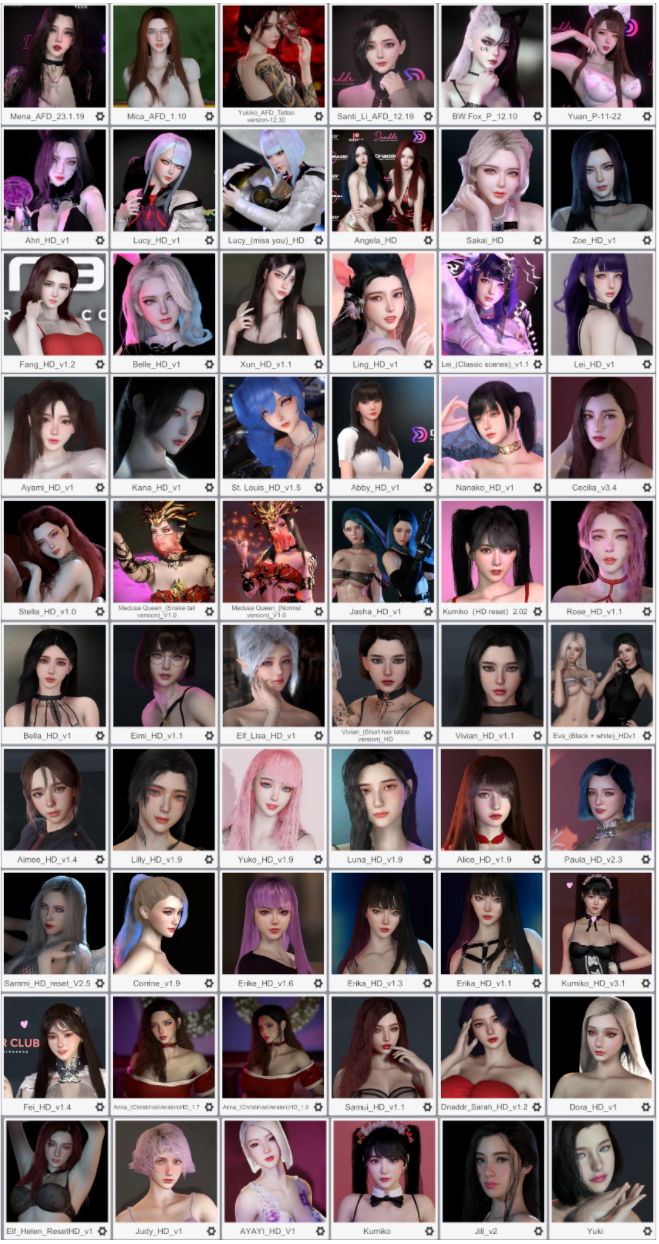
Task: Tap gear icon on Stella_HD_v1.0
Action: [101, 612]
